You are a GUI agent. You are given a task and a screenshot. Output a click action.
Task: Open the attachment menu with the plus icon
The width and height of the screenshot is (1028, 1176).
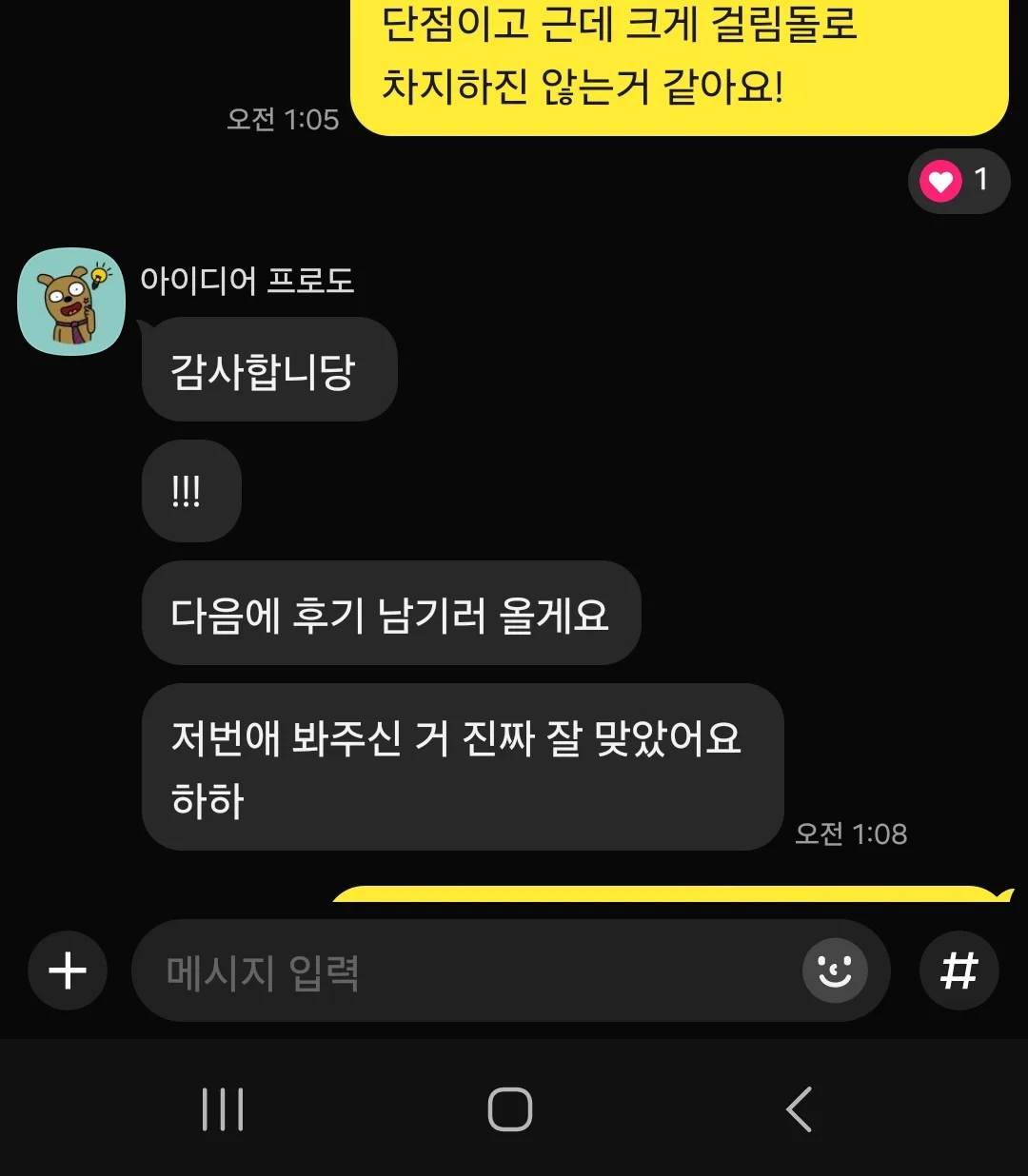(x=67, y=970)
